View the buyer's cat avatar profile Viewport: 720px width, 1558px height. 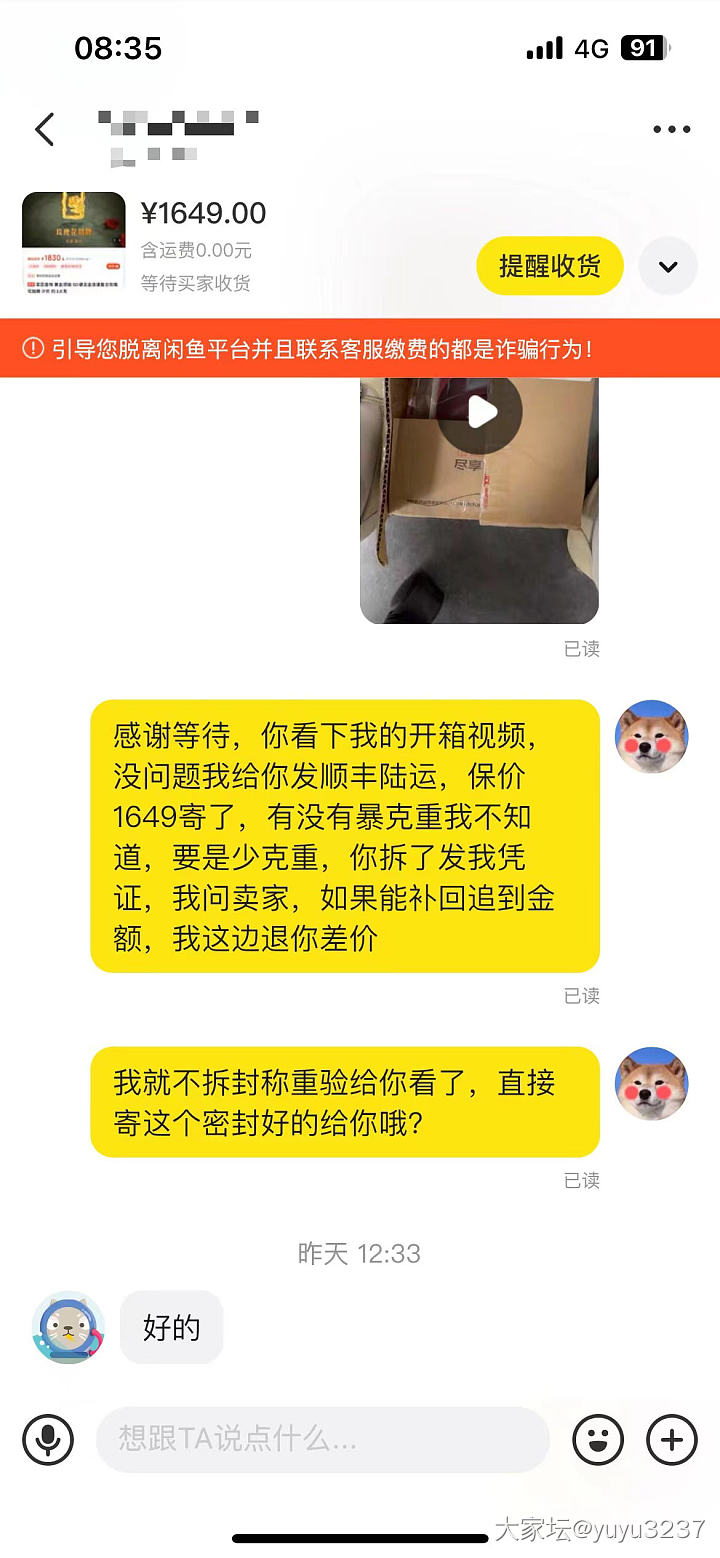coord(68,1327)
